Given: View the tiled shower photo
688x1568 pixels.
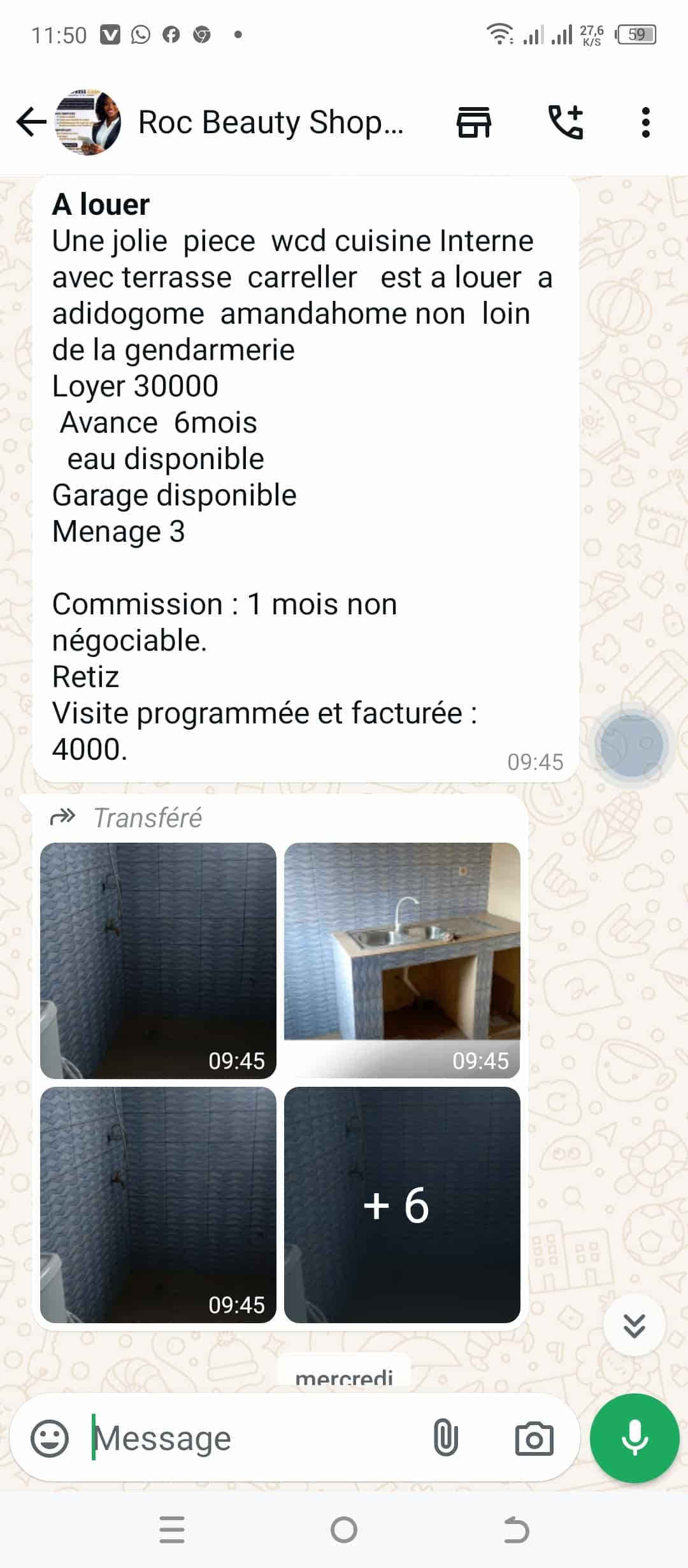Looking at the screenshot, I should pos(158,960).
